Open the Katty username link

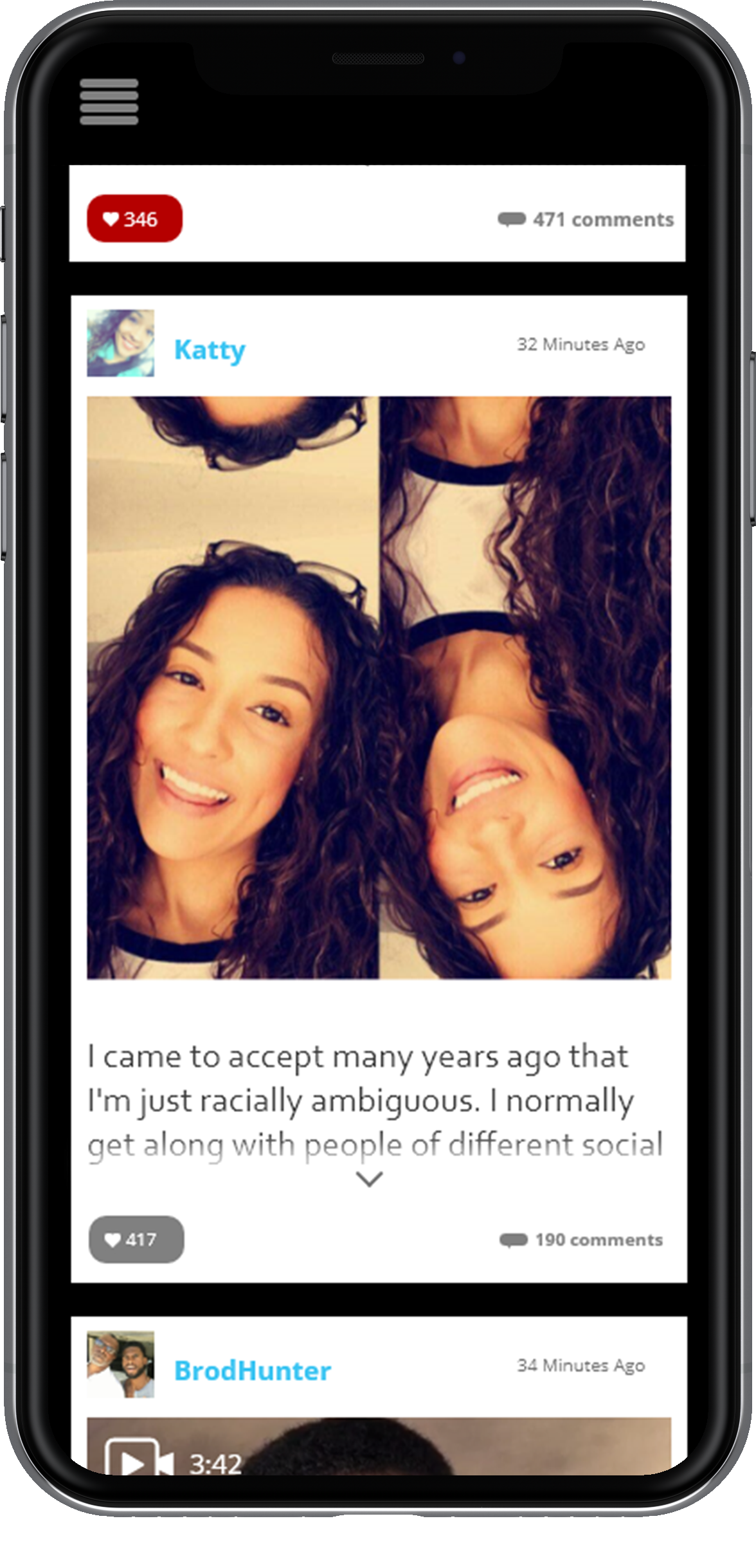210,349
